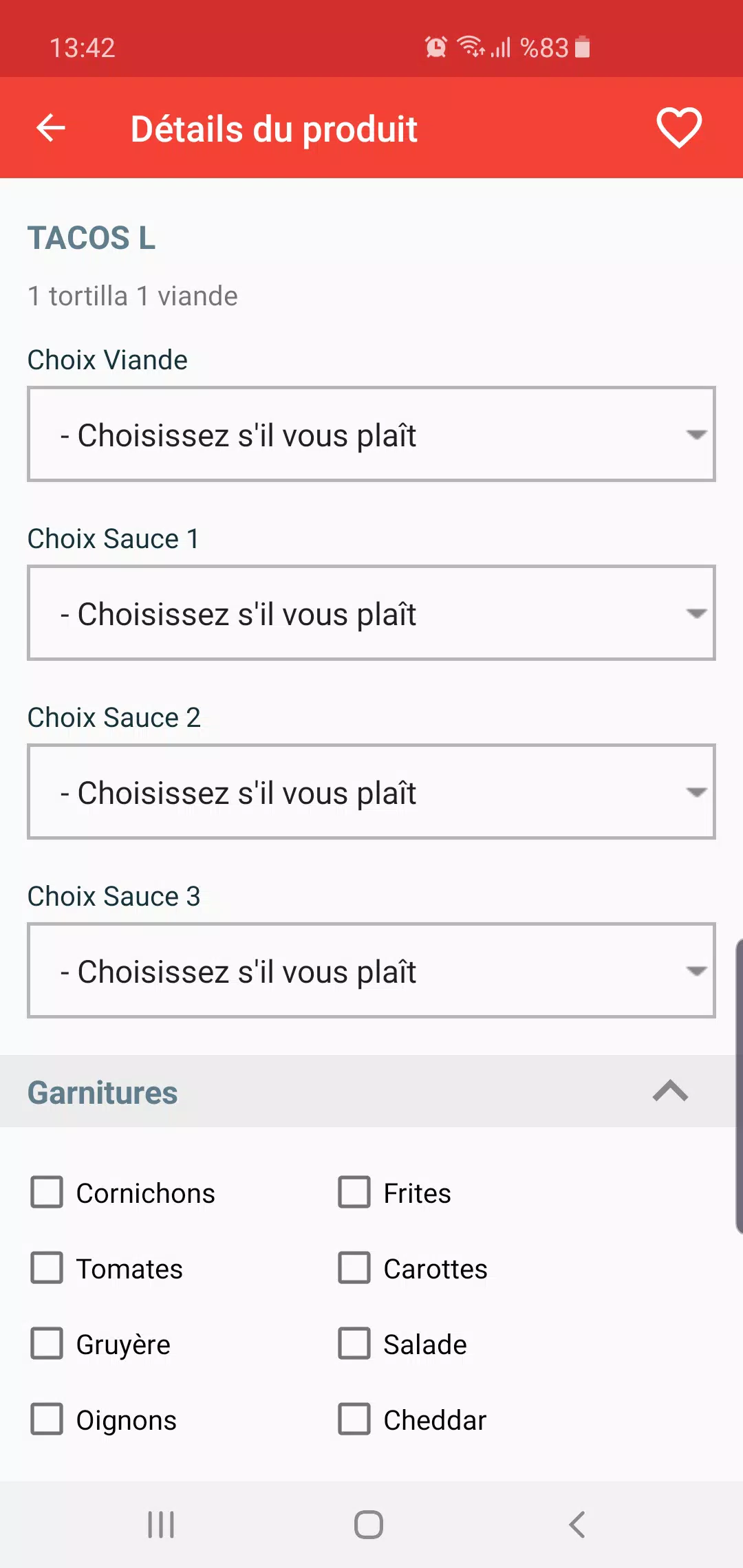Tick the Frites checkbox
Screen dimensions: 743x1568
[354, 1192]
